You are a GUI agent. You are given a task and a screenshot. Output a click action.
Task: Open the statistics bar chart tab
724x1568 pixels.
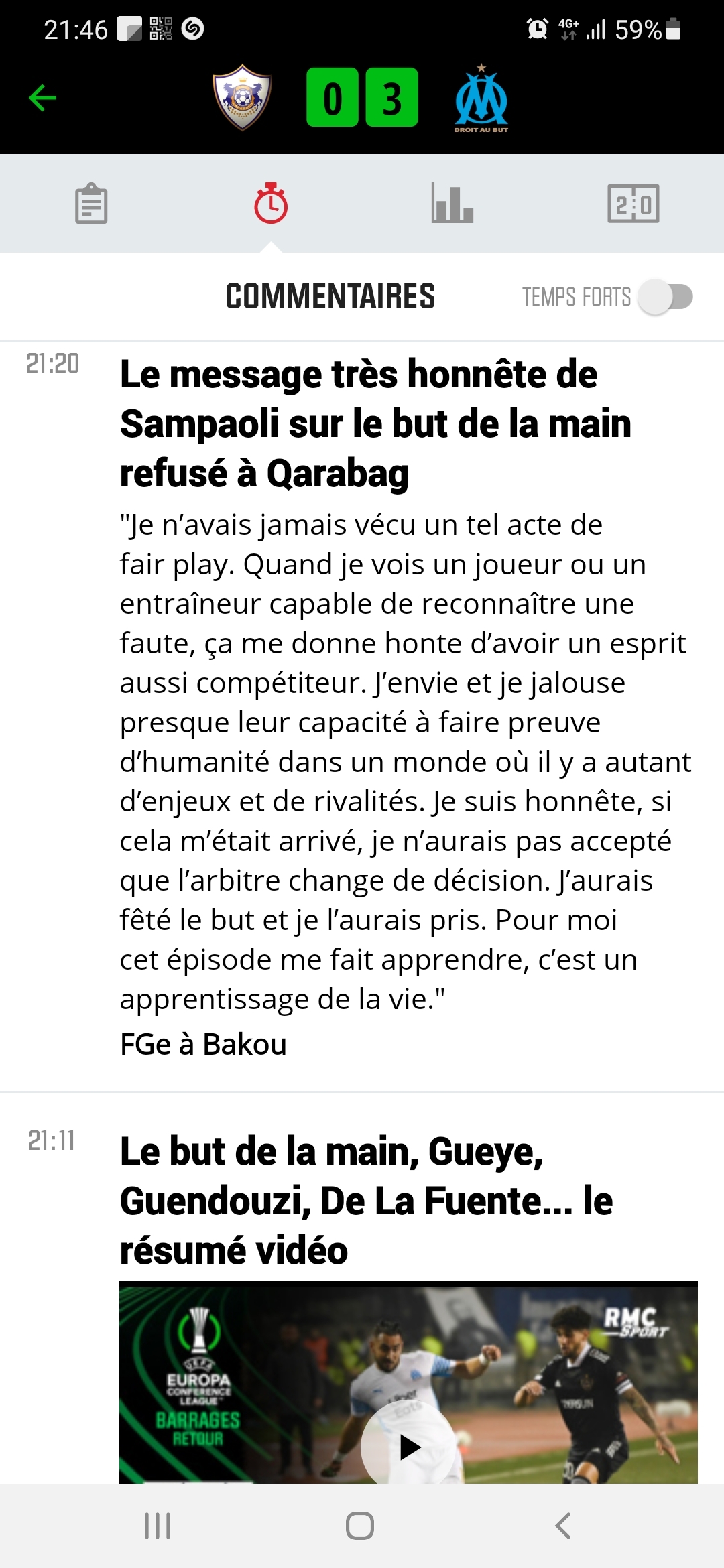point(452,203)
